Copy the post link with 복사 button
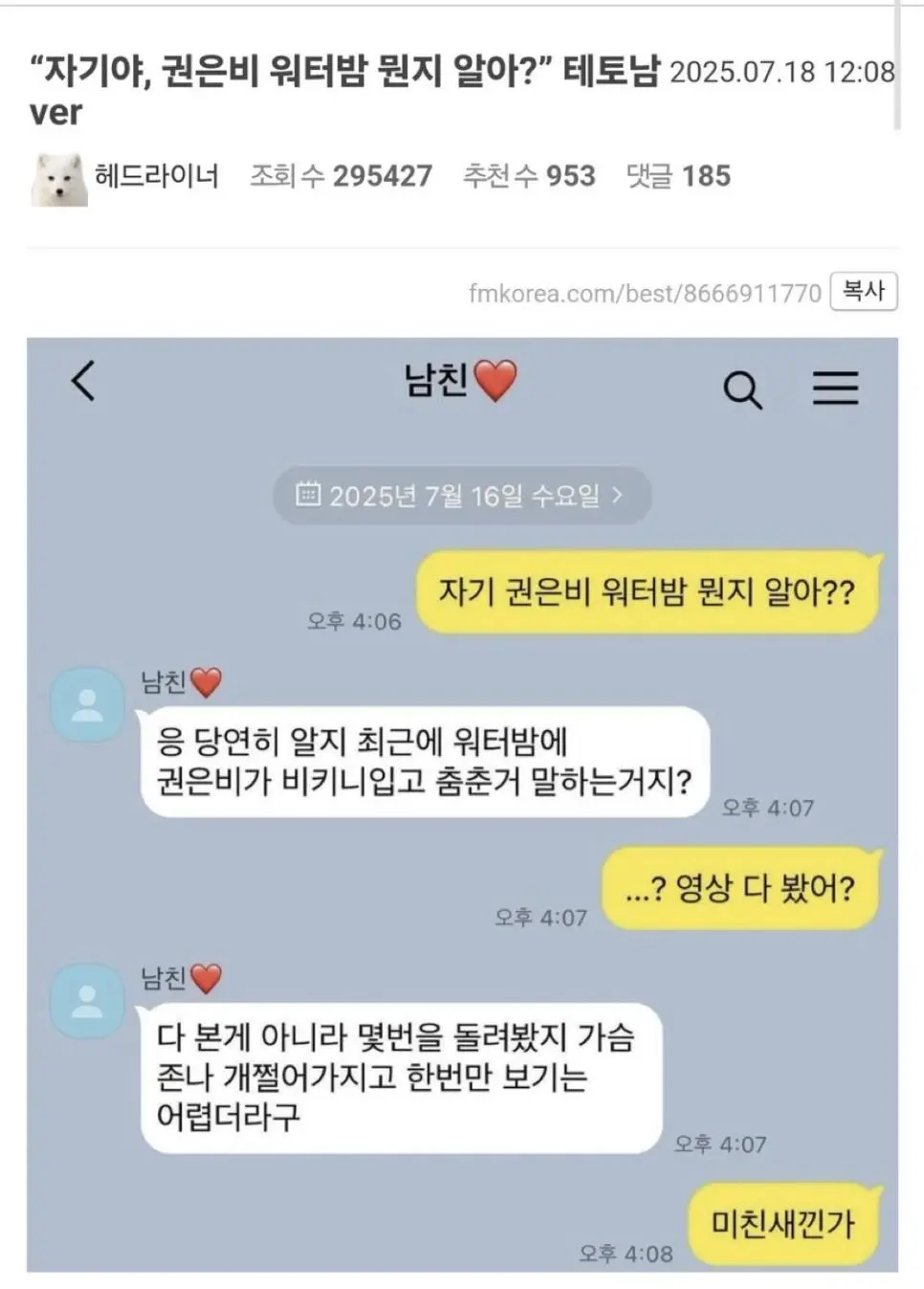Viewport: 924px width, 1289px height. [863, 291]
